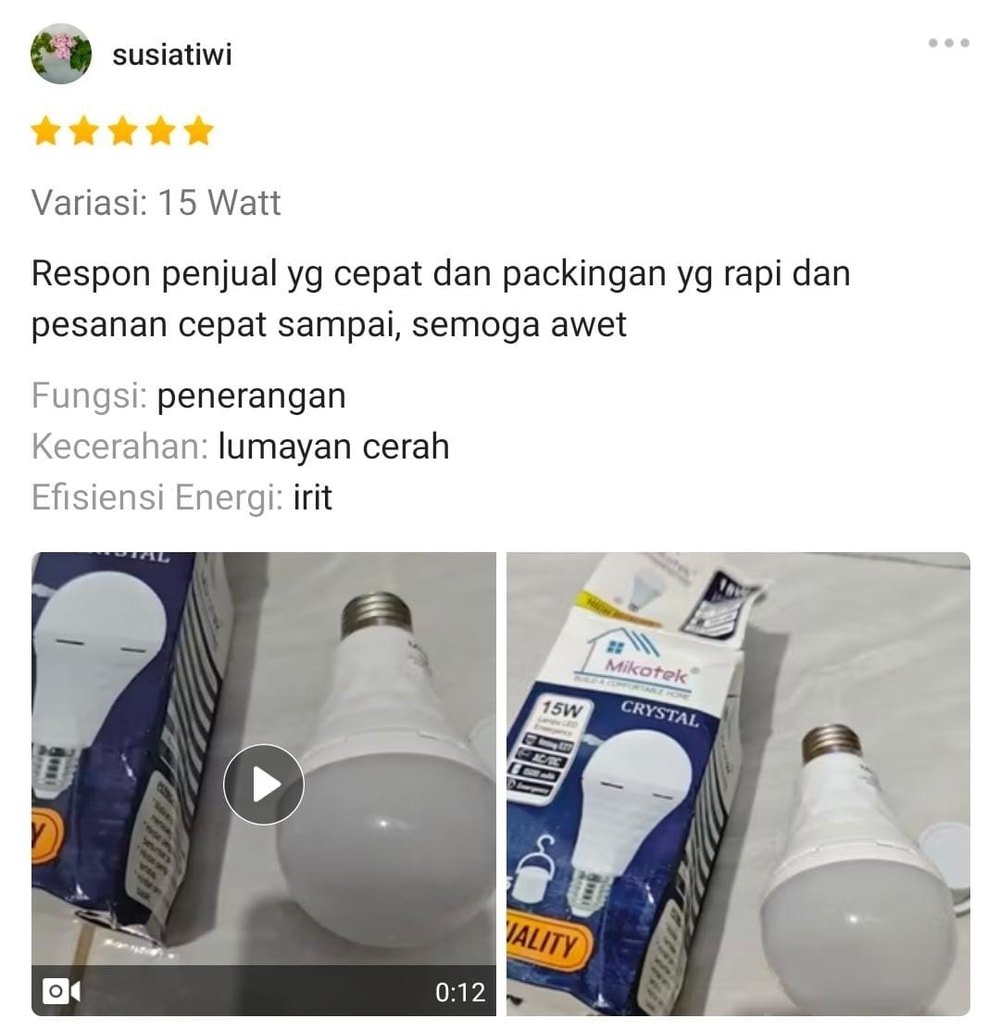Open the Mikotek Crystal box review photo

click(x=738, y=784)
